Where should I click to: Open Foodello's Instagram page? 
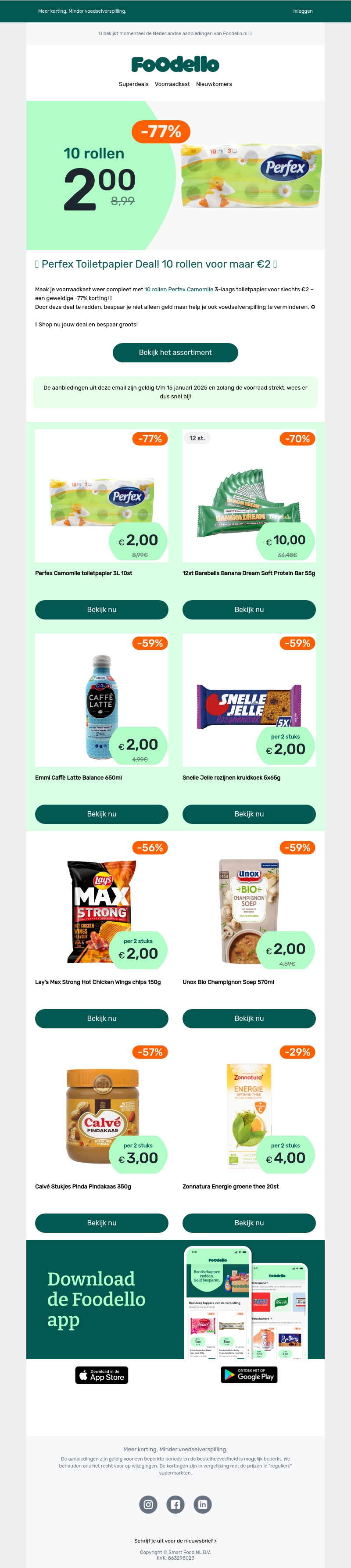[x=148, y=1504]
